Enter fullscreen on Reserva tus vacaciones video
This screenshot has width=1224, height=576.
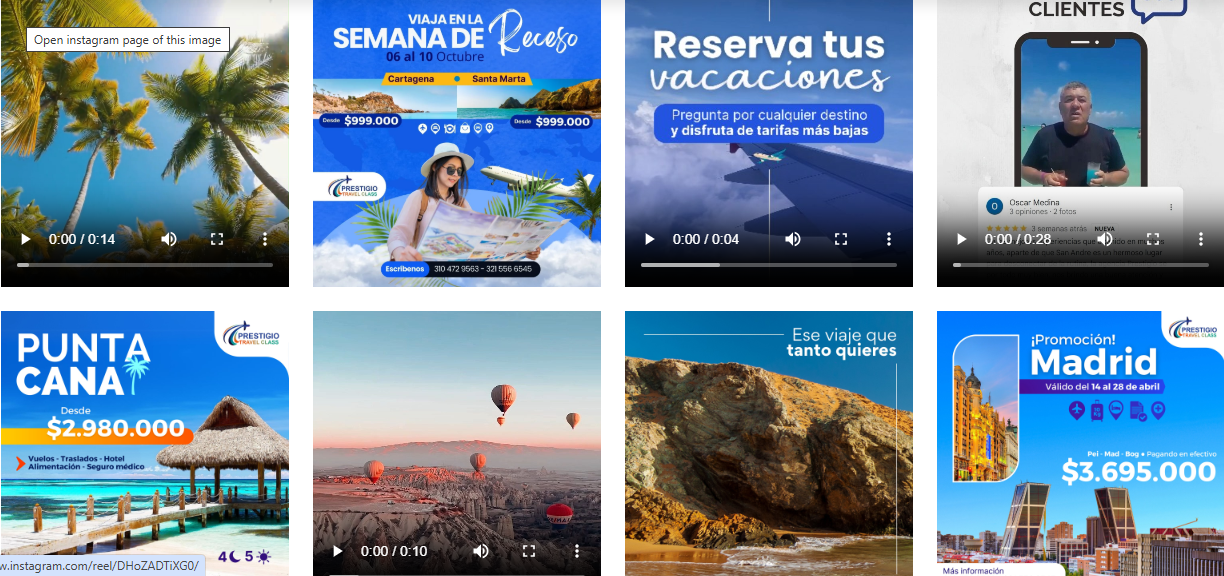(841, 239)
